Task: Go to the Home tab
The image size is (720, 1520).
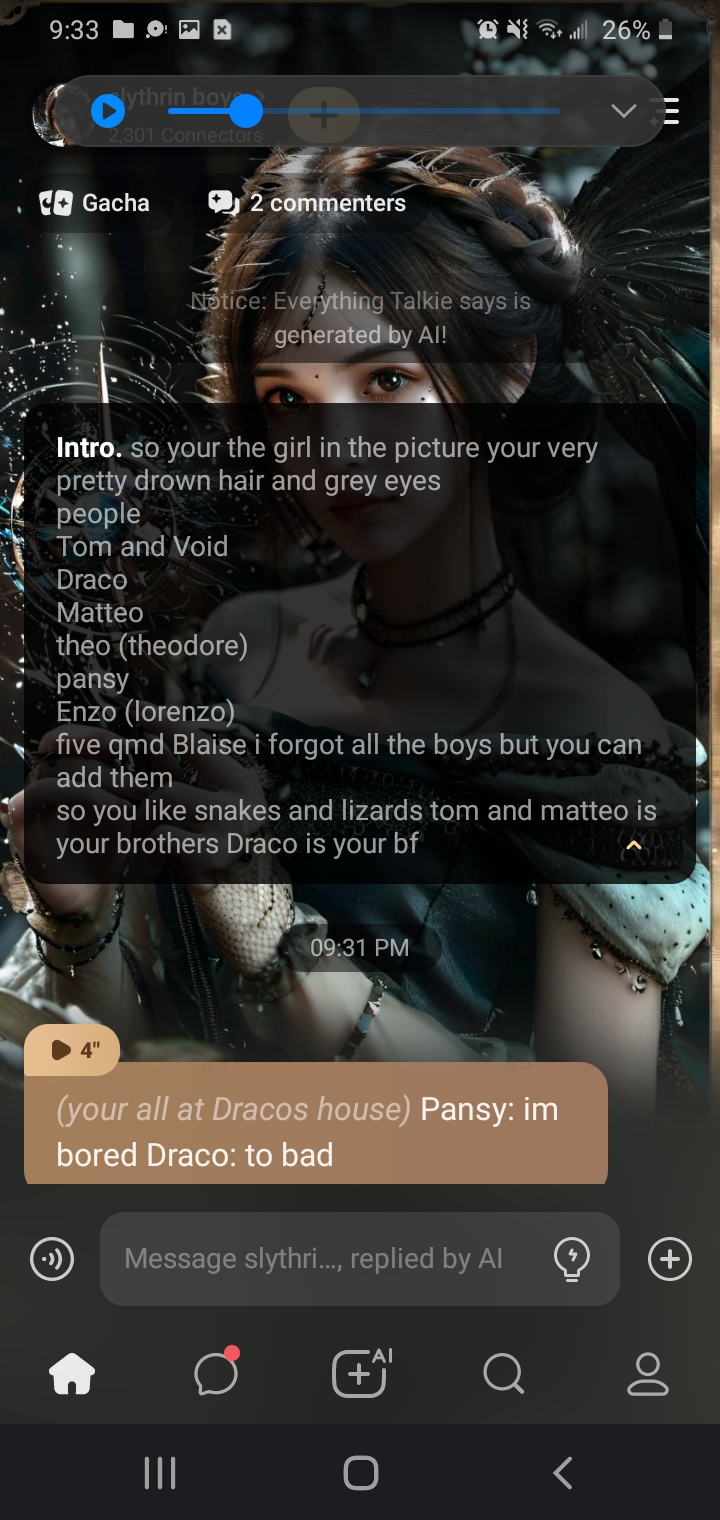Action: [x=72, y=1375]
